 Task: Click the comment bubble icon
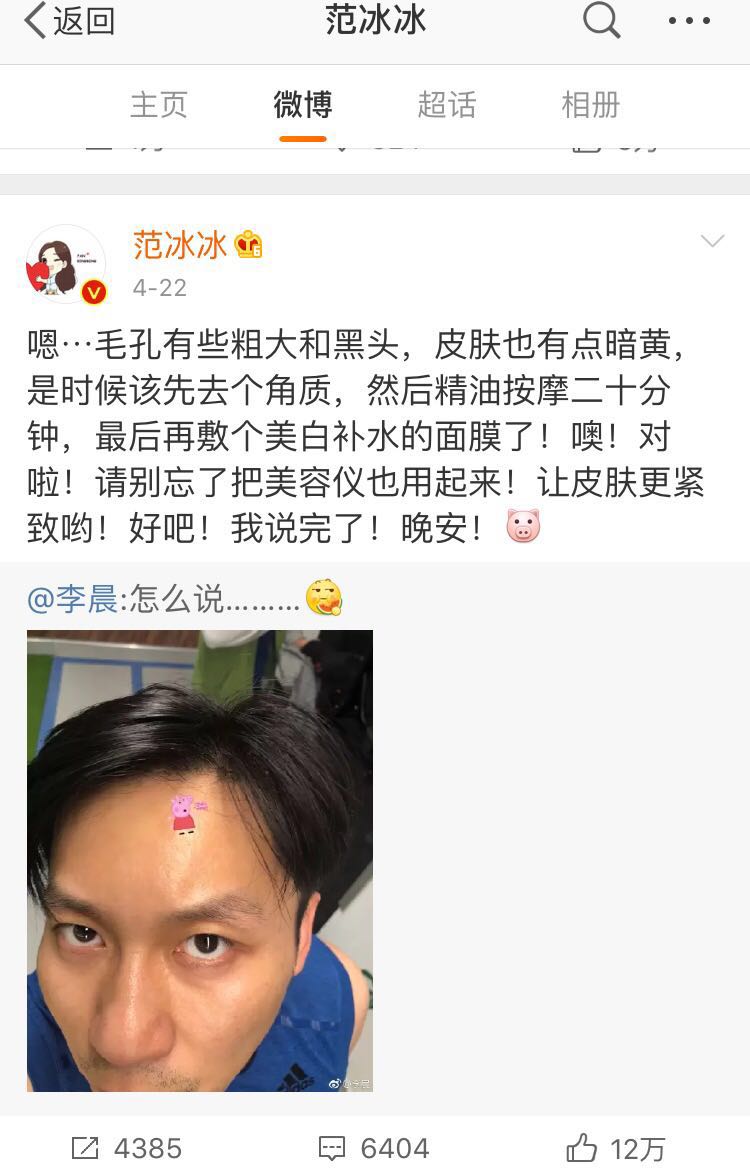331,1148
